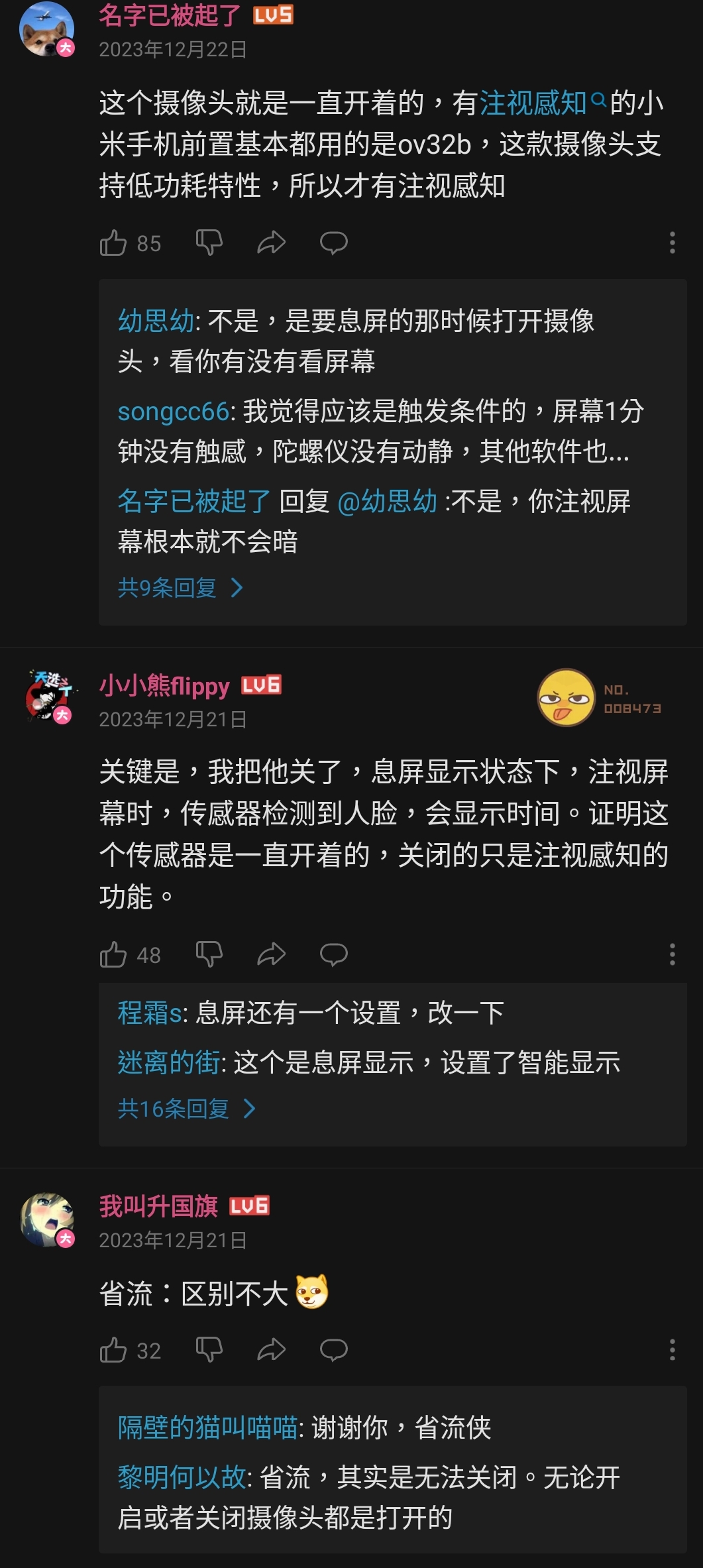
Task: Open 小小熊flippy's profile avatar
Action: (x=48, y=697)
